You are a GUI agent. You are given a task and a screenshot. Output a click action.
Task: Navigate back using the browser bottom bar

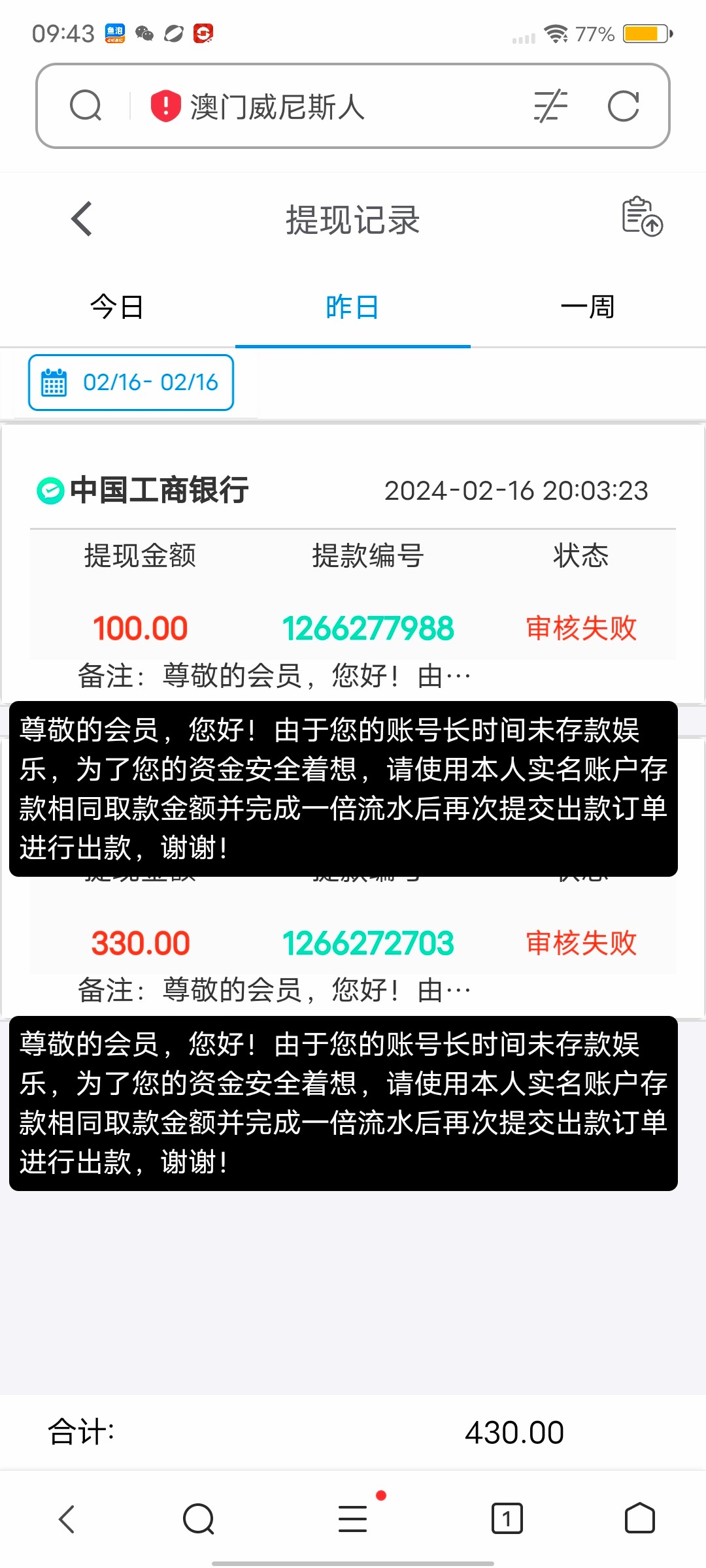pos(67,1519)
